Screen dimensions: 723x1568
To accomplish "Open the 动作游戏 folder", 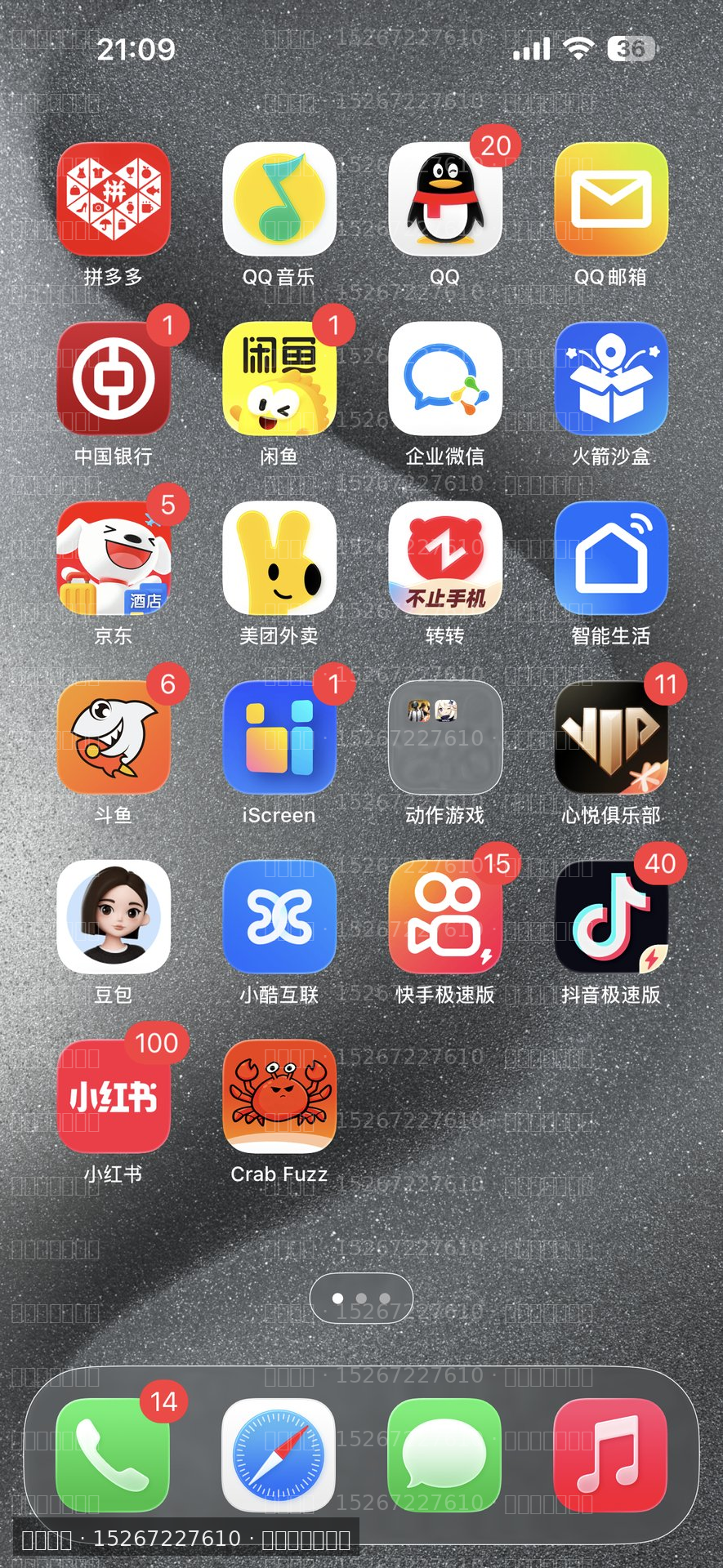I will [x=445, y=737].
